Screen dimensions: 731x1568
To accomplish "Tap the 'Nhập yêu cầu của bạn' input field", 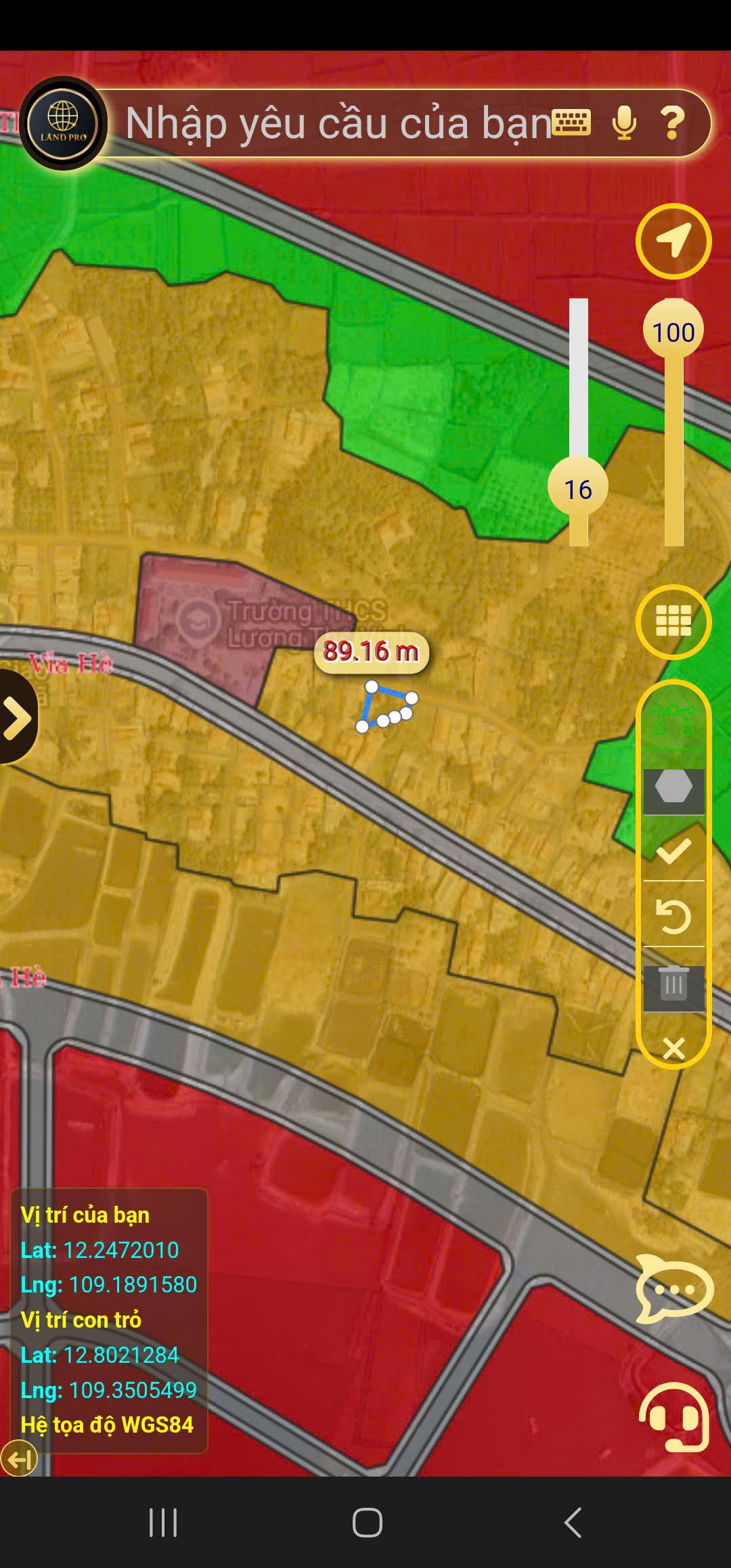I will [337, 123].
